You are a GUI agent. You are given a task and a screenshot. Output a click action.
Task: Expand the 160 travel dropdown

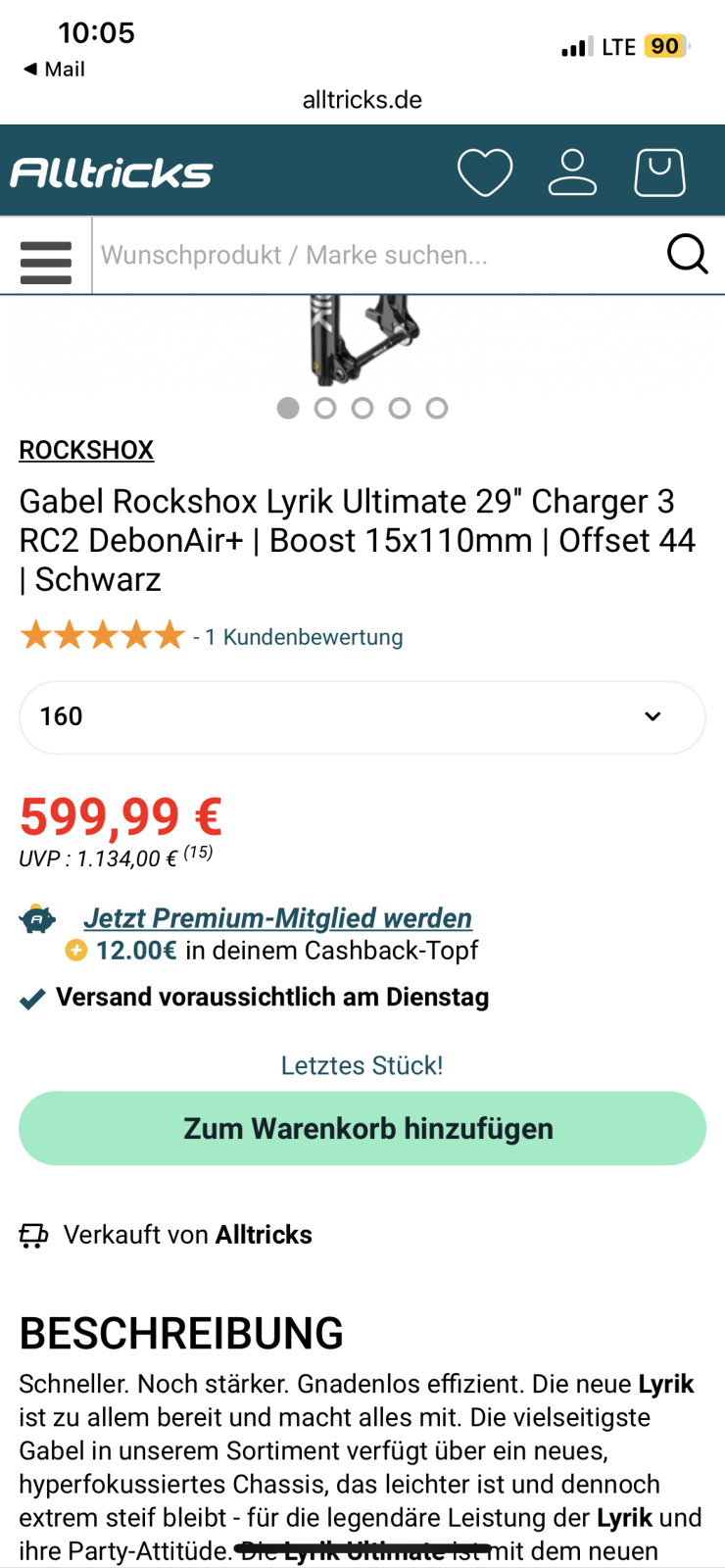coord(362,717)
